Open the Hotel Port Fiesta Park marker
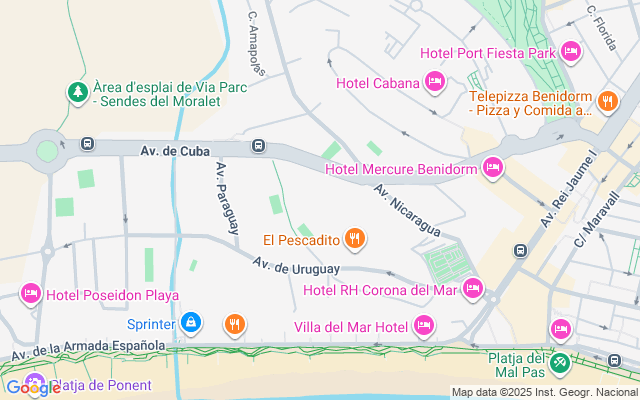Viewport: 640px width, 400px height. [x=570, y=51]
